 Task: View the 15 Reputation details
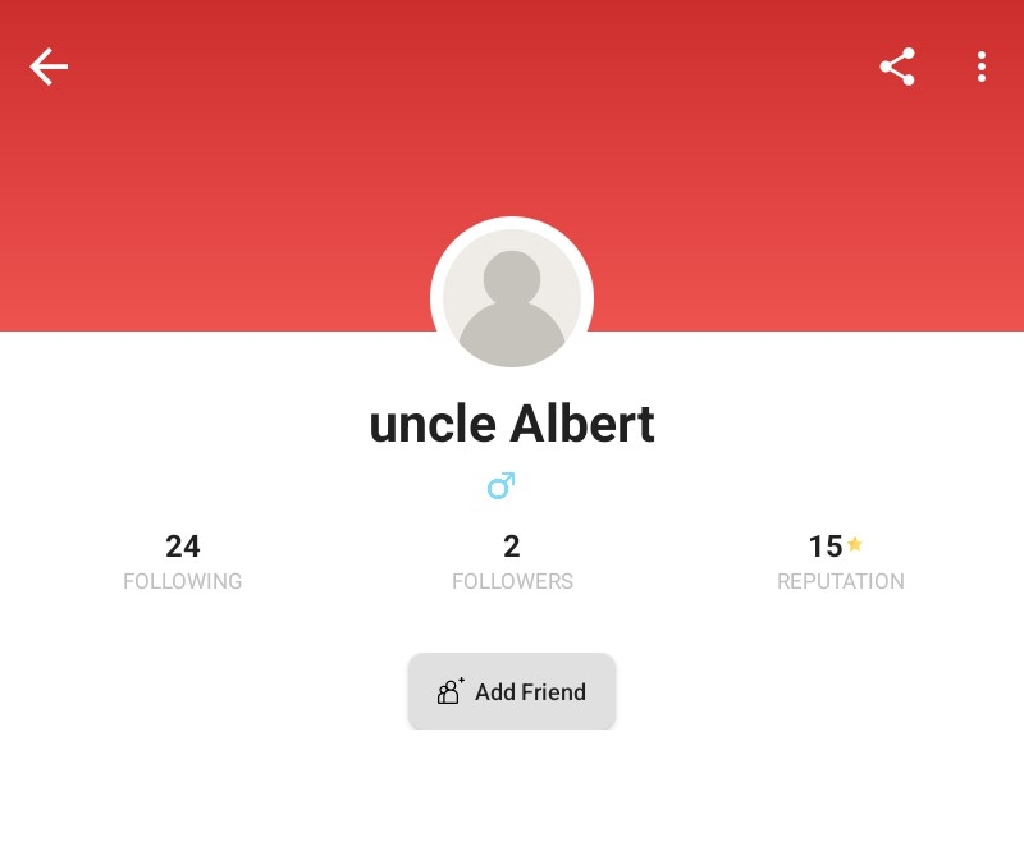point(840,562)
